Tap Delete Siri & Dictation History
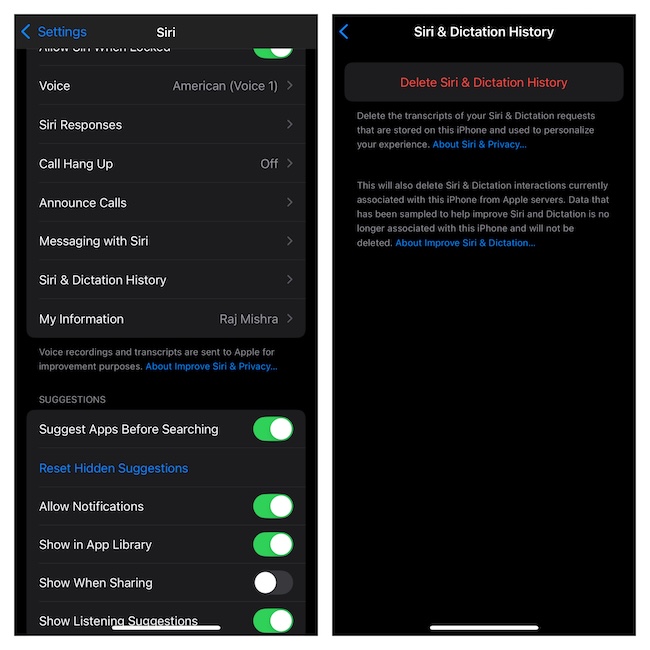Image resolution: width=650 pixels, height=650 pixels. coord(483,82)
